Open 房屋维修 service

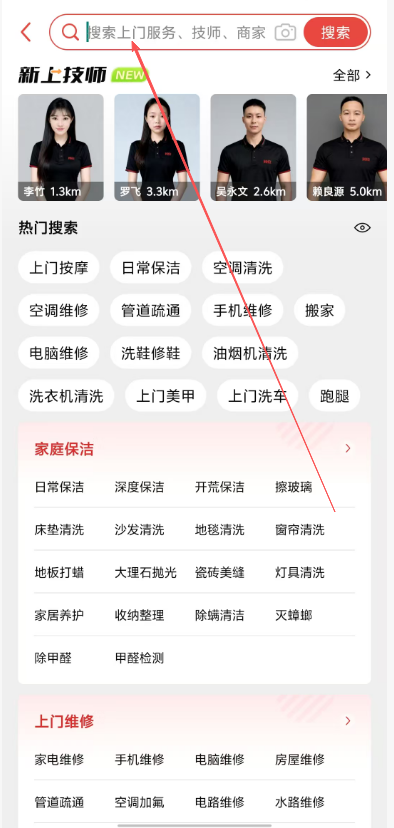pyautogui.click(x=300, y=760)
